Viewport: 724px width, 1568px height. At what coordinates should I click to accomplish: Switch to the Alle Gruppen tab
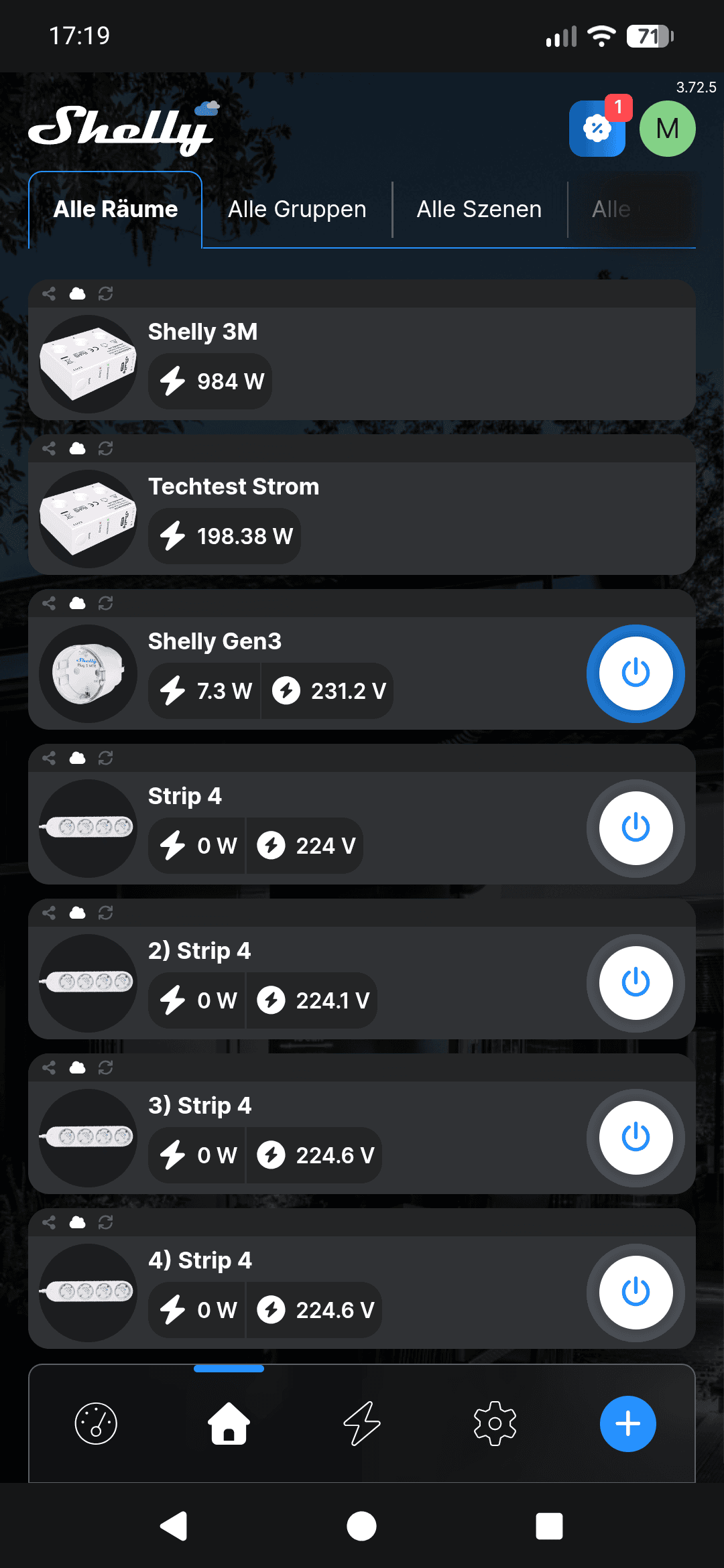click(297, 210)
